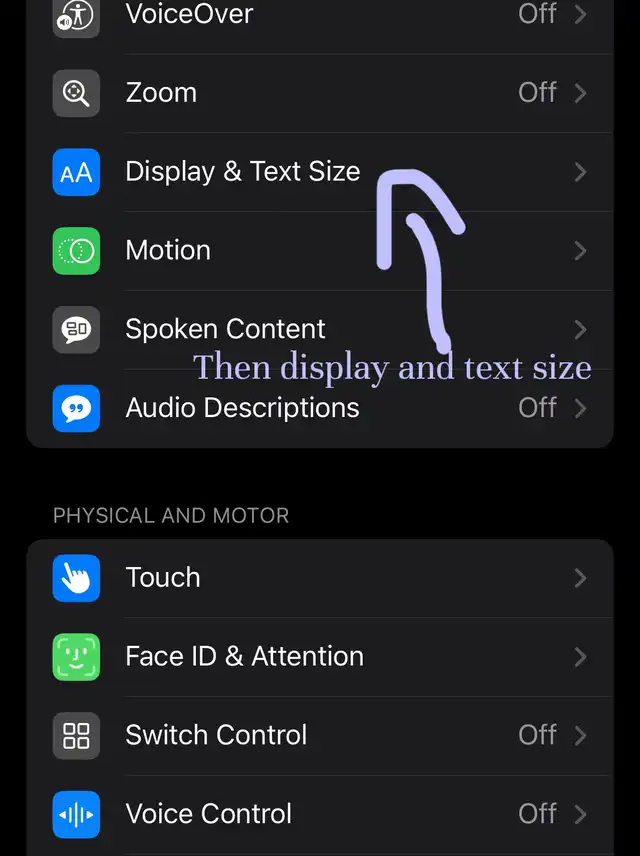Go to Display & Text Size
The height and width of the screenshot is (856, 640).
pos(242,172)
